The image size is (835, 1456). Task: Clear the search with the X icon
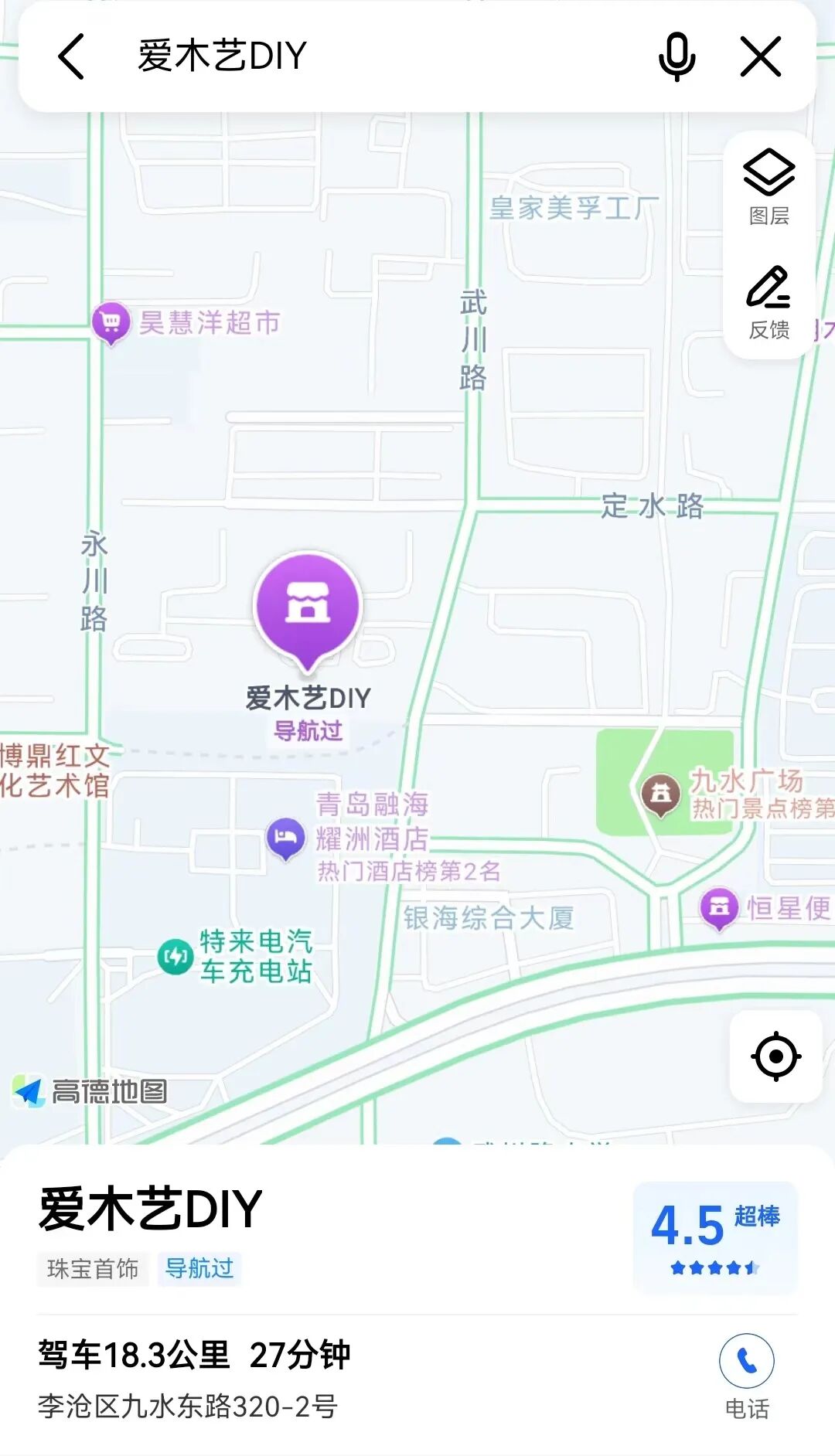tap(761, 56)
